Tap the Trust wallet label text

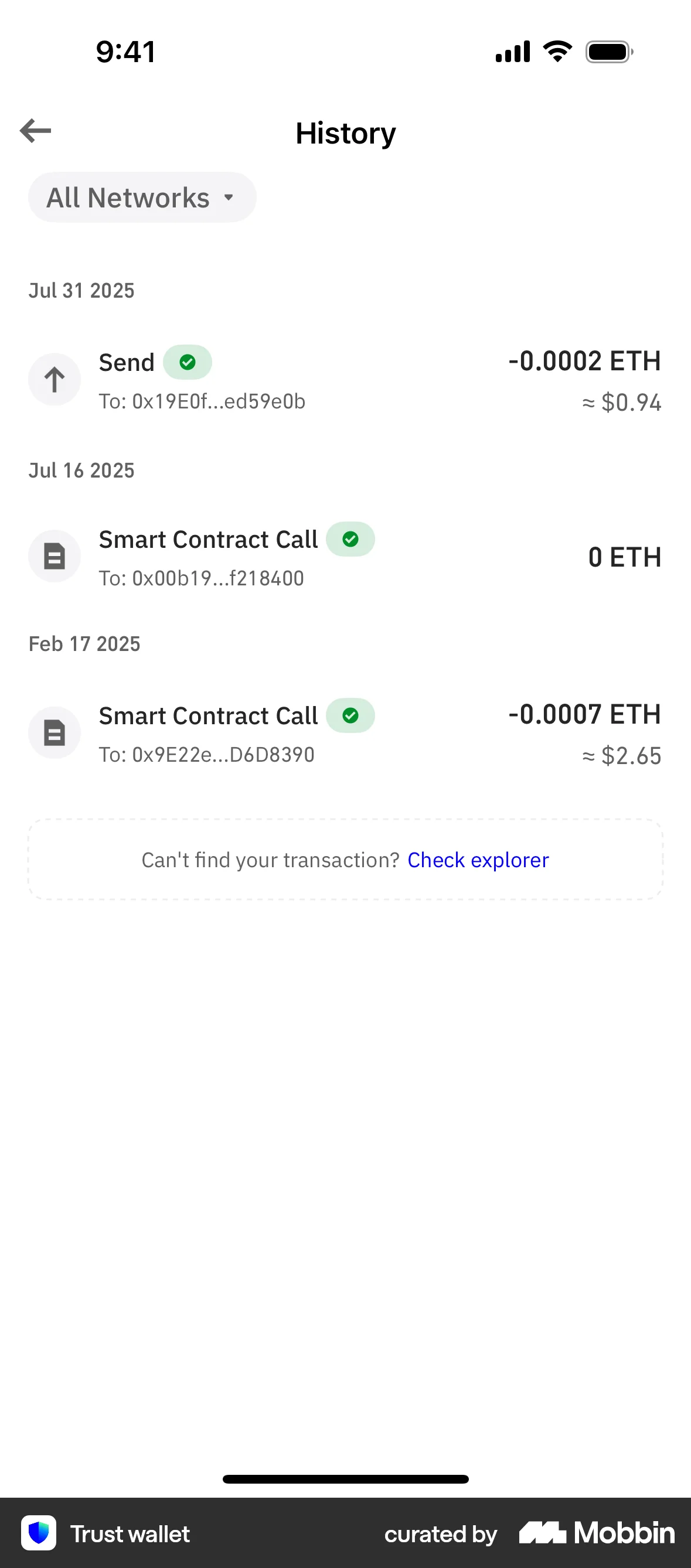tap(130, 1534)
